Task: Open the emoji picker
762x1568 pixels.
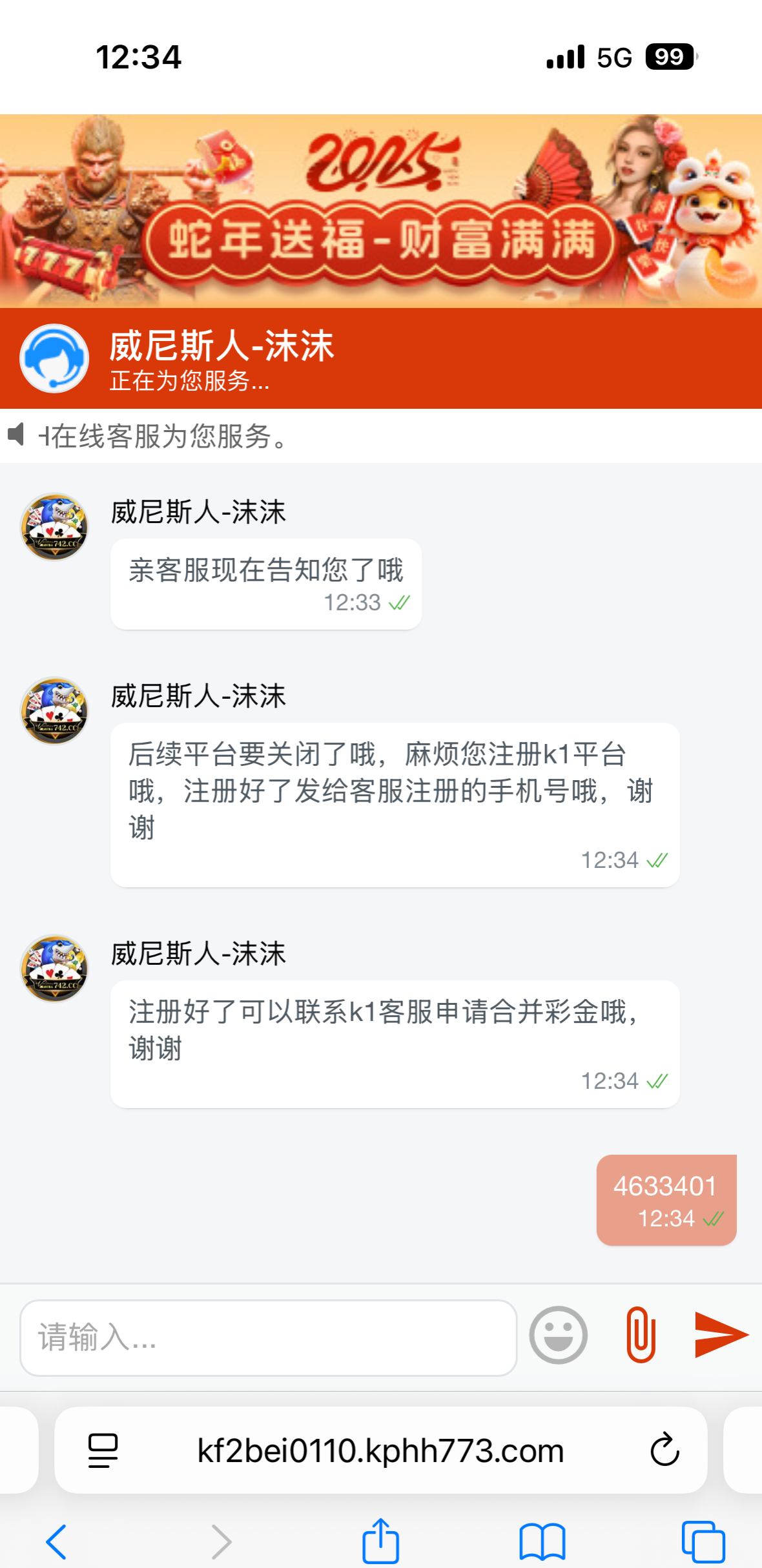Action: point(558,1335)
